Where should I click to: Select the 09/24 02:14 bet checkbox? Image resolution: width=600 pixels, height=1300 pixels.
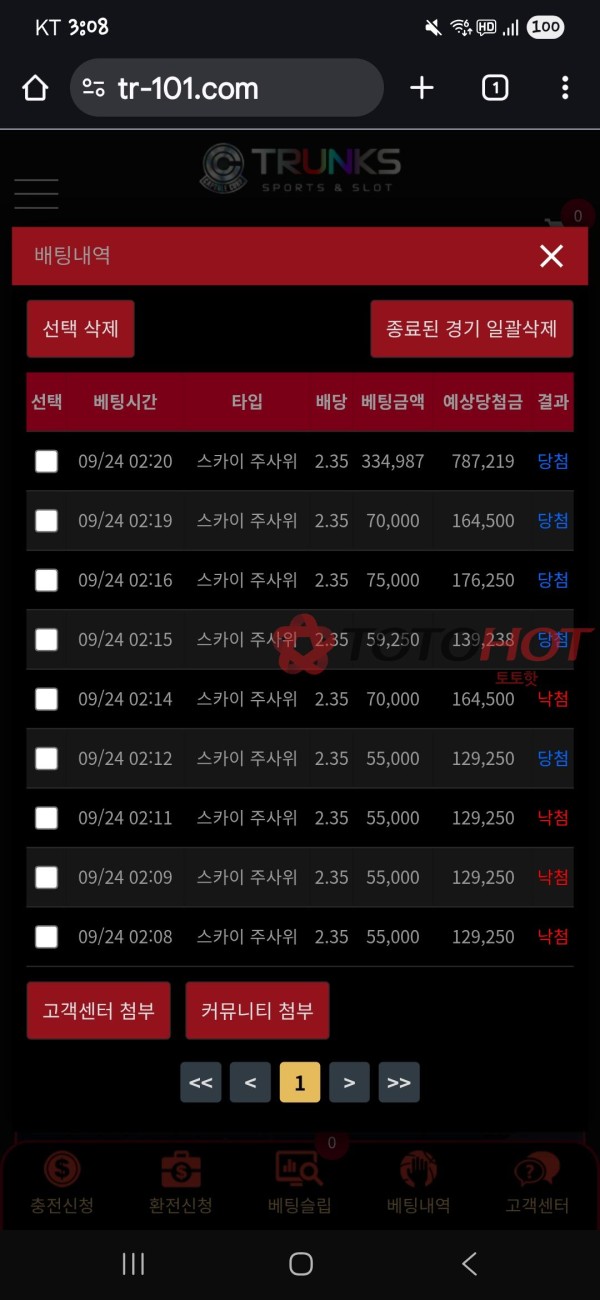46,699
